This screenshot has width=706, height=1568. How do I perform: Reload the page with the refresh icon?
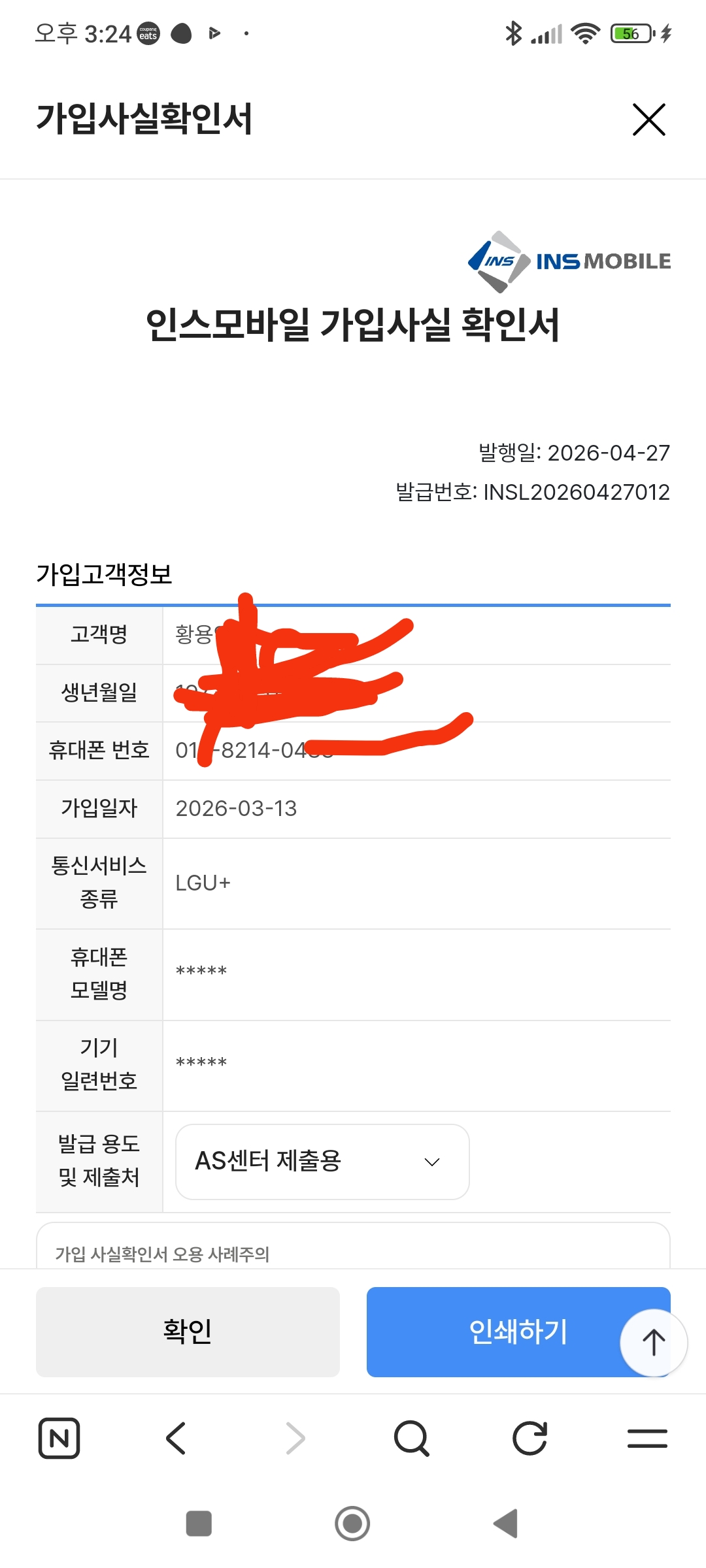click(x=529, y=1438)
